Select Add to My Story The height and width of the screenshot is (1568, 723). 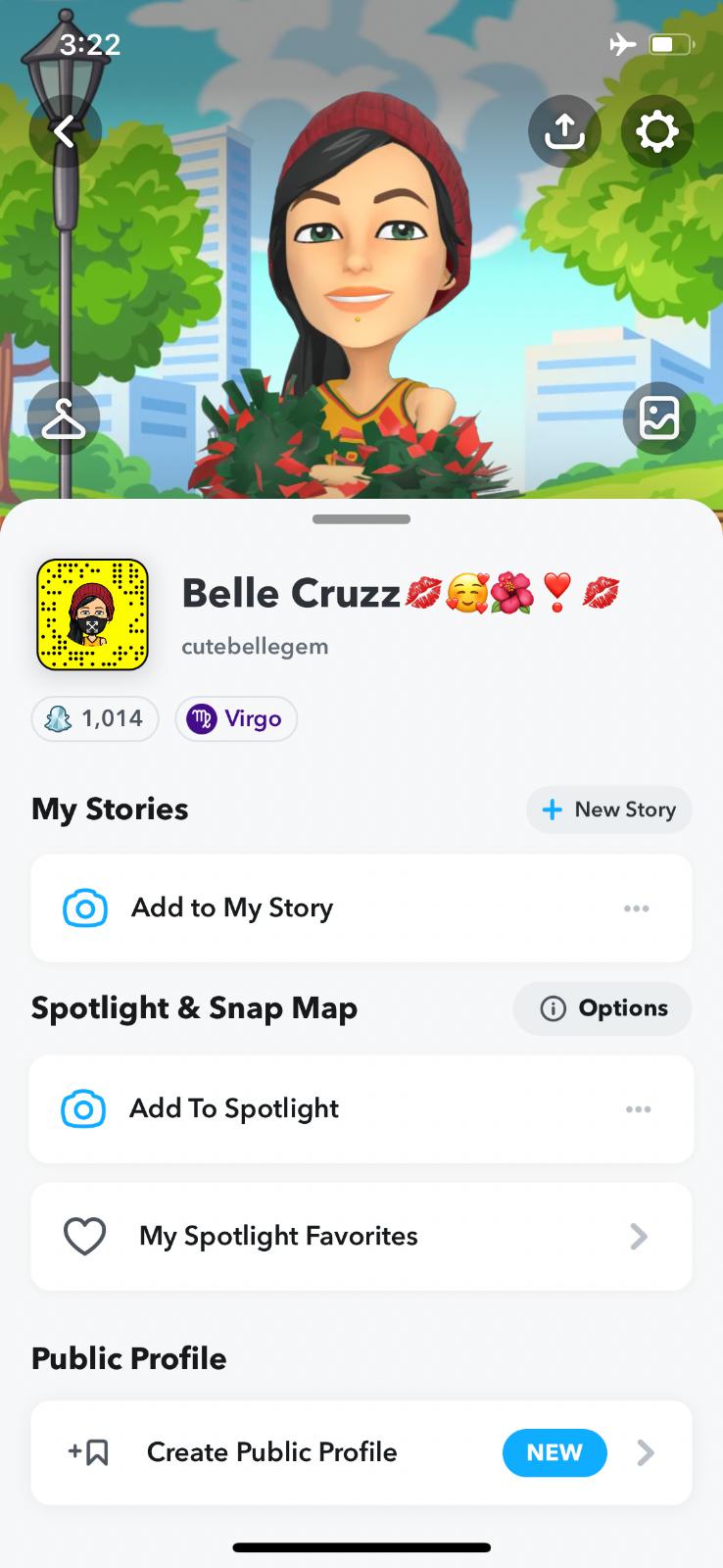coord(232,907)
